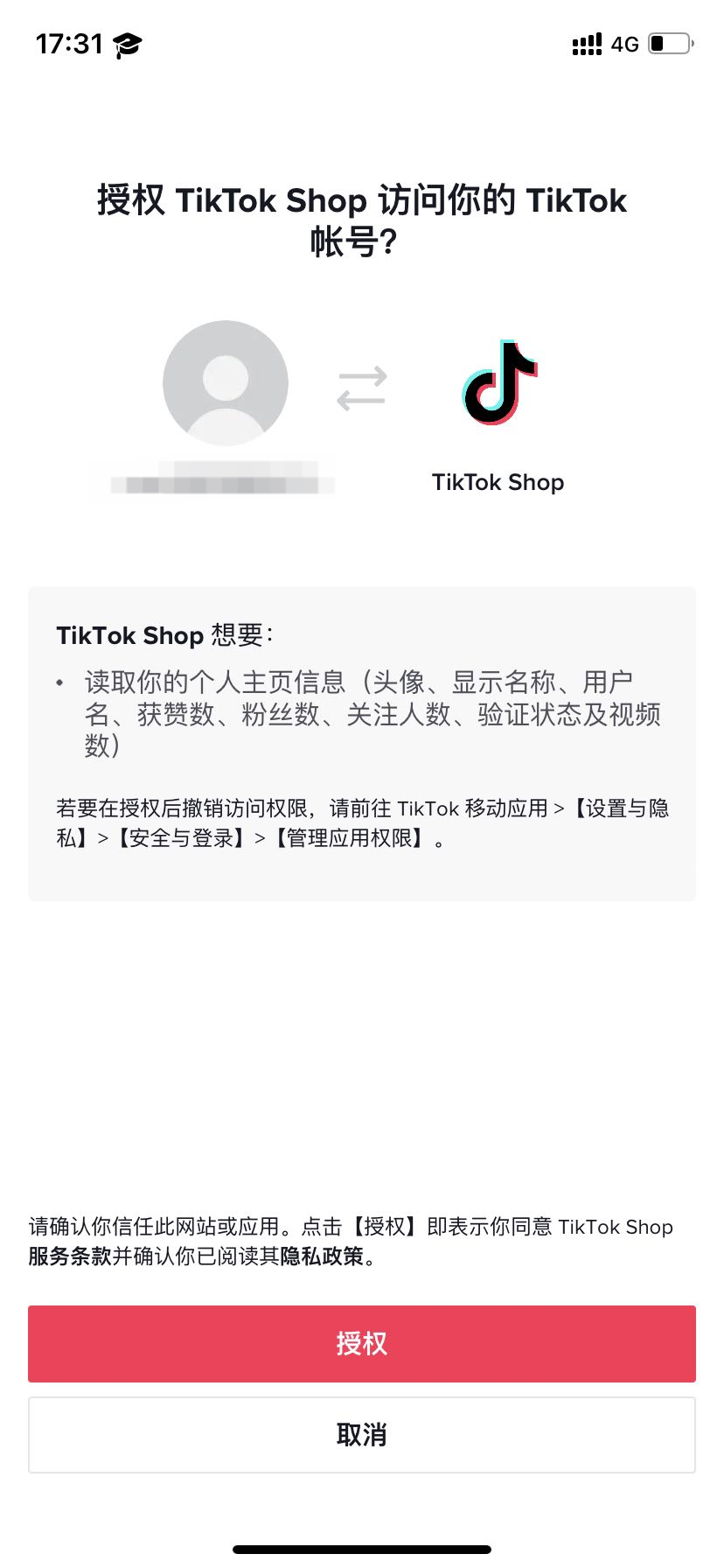Click the revoke-access instructions text
Viewport: 724px width, 1568px height.
(x=362, y=822)
